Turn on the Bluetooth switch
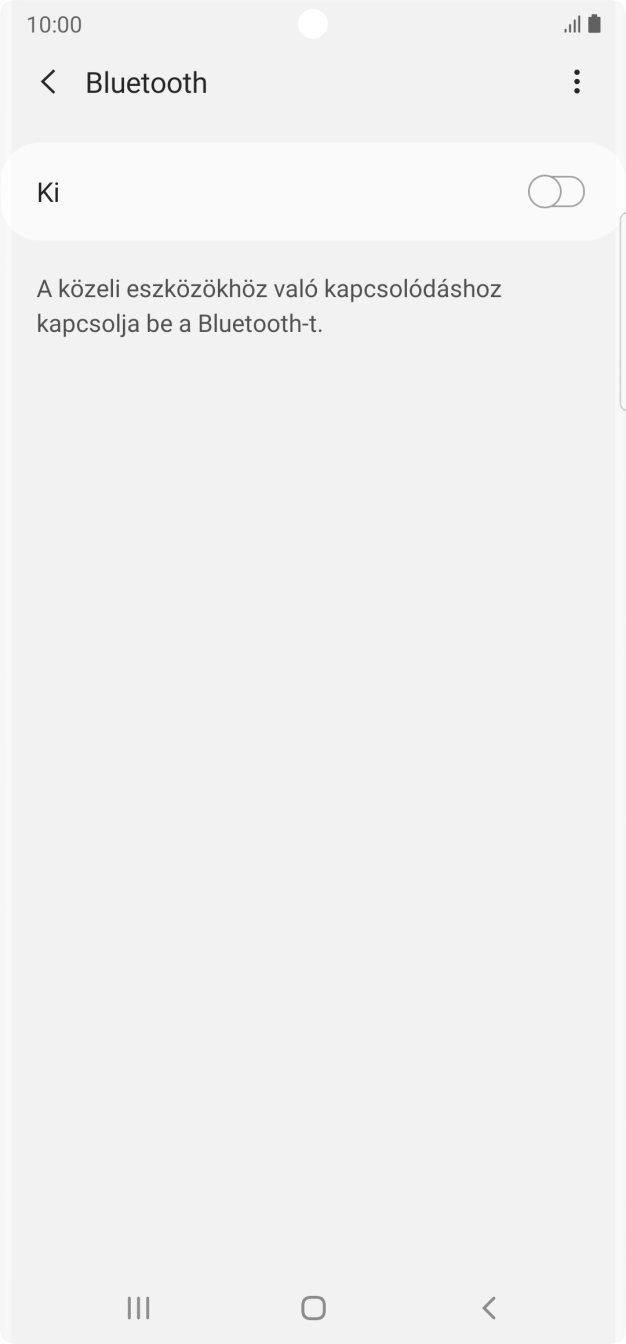 click(x=556, y=192)
